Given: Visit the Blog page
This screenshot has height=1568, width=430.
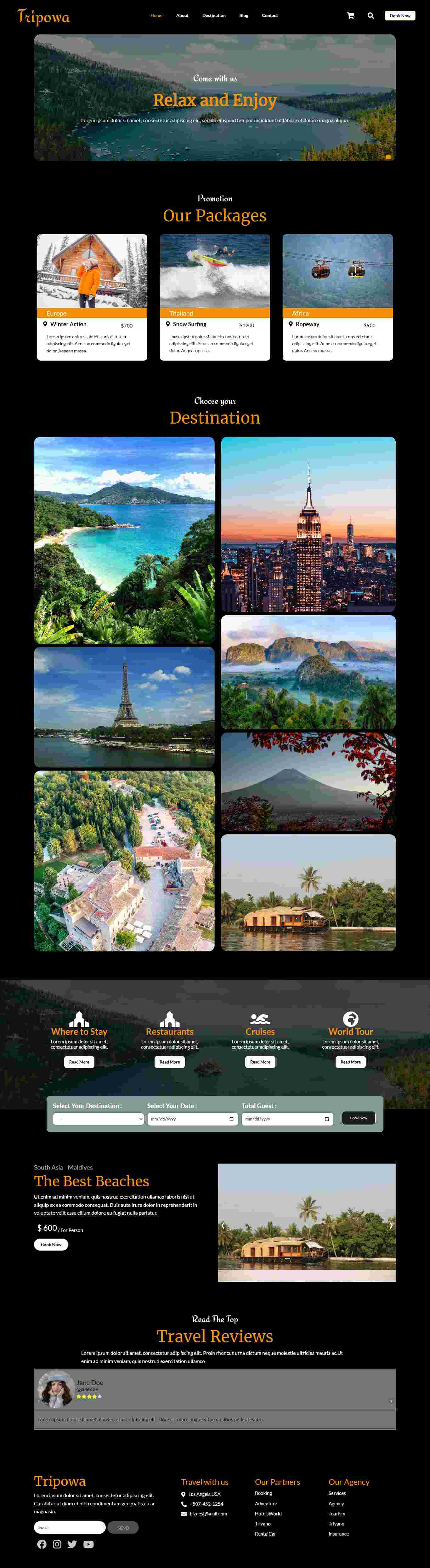Looking at the screenshot, I should click(x=244, y=16).
